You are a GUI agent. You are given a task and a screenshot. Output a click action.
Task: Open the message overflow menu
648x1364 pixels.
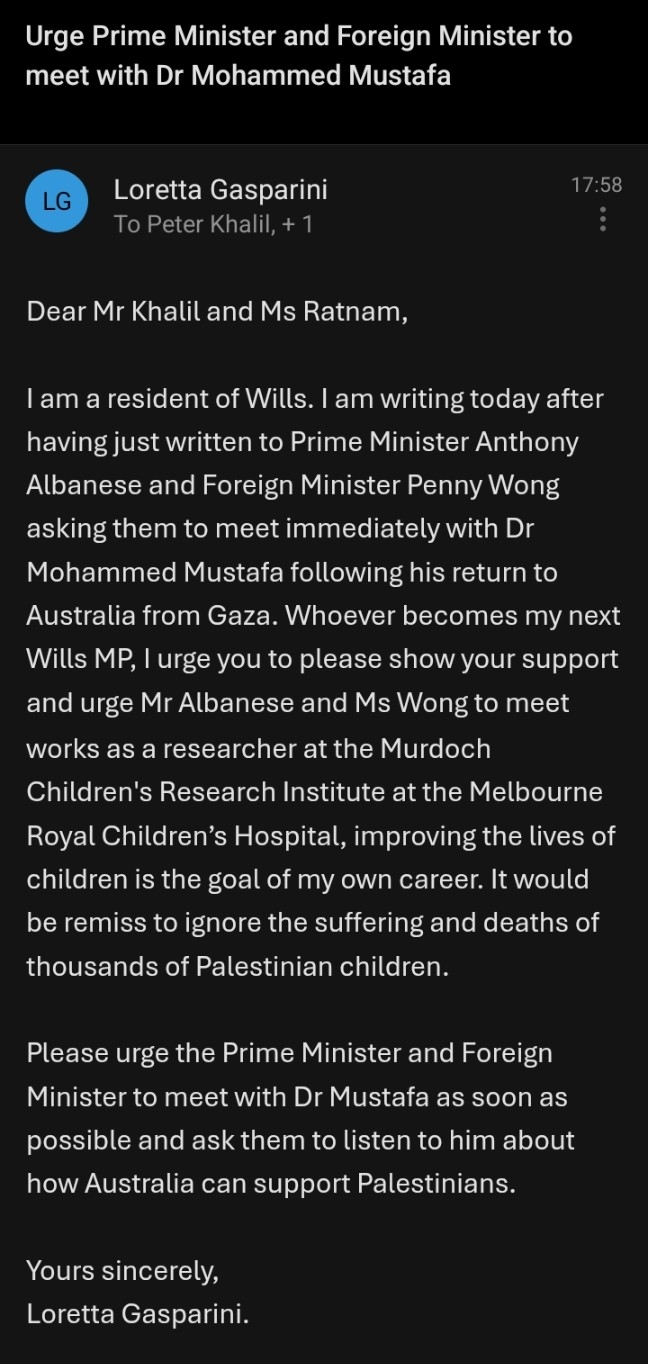pyautogui.click(x=602, y=219)
